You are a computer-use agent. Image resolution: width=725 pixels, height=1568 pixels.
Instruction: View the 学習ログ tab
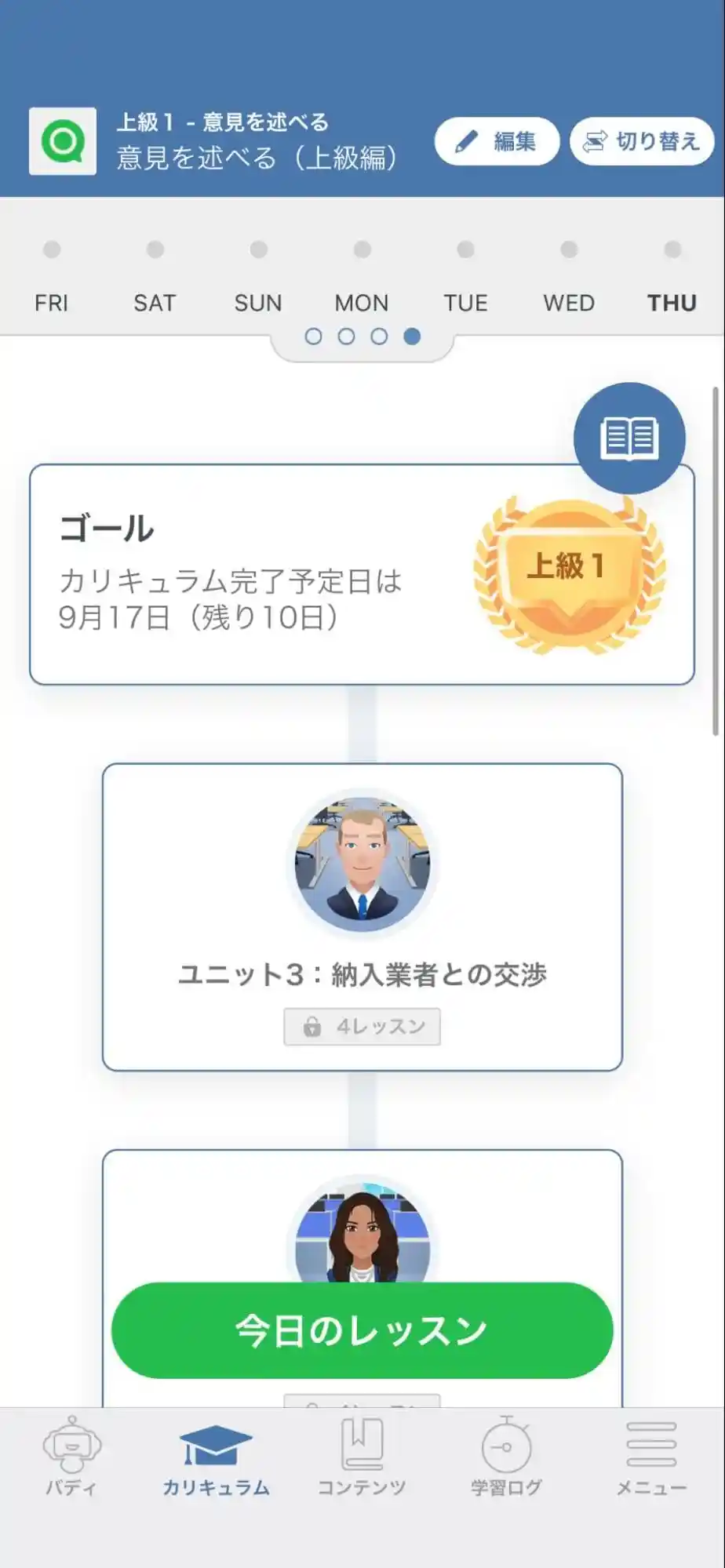point(506,1456)
